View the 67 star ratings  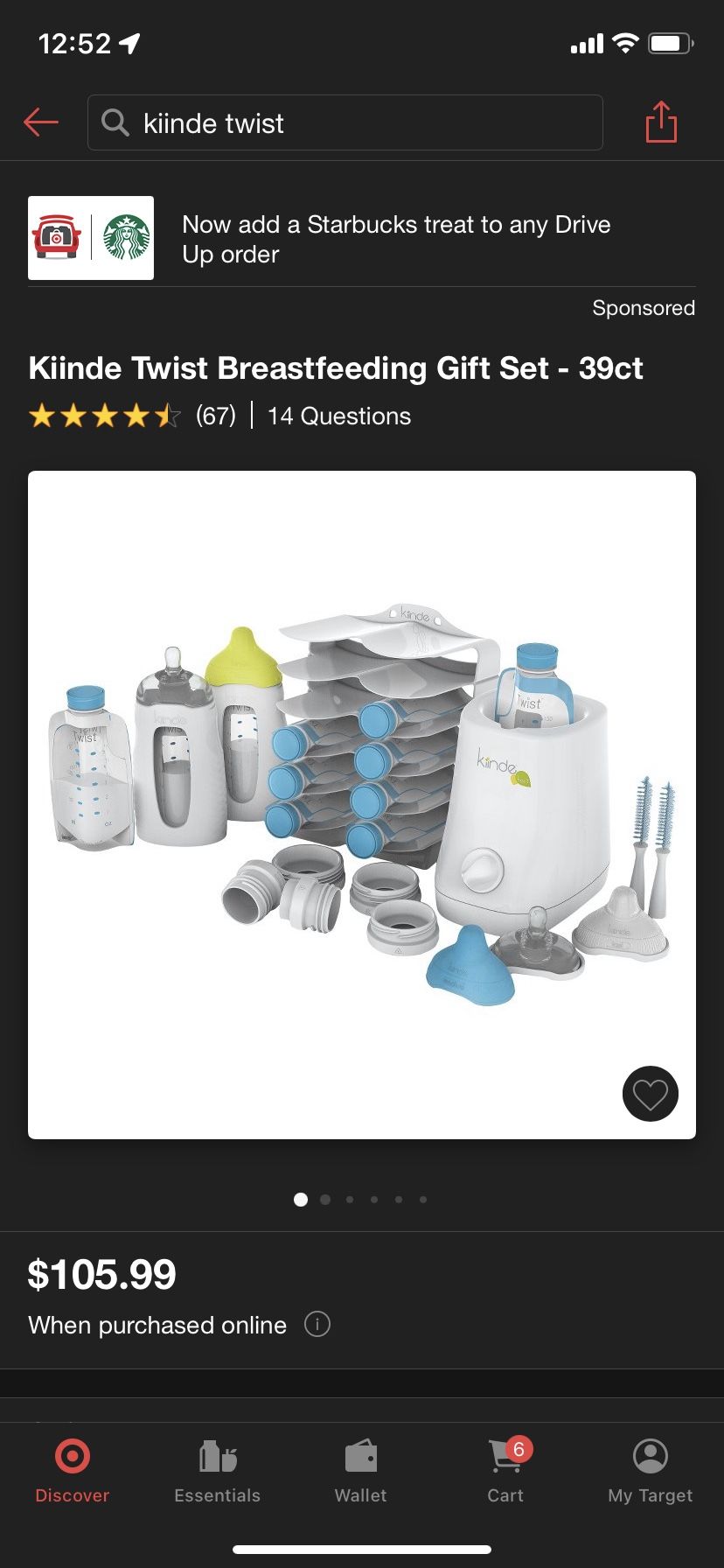point(131,416)
